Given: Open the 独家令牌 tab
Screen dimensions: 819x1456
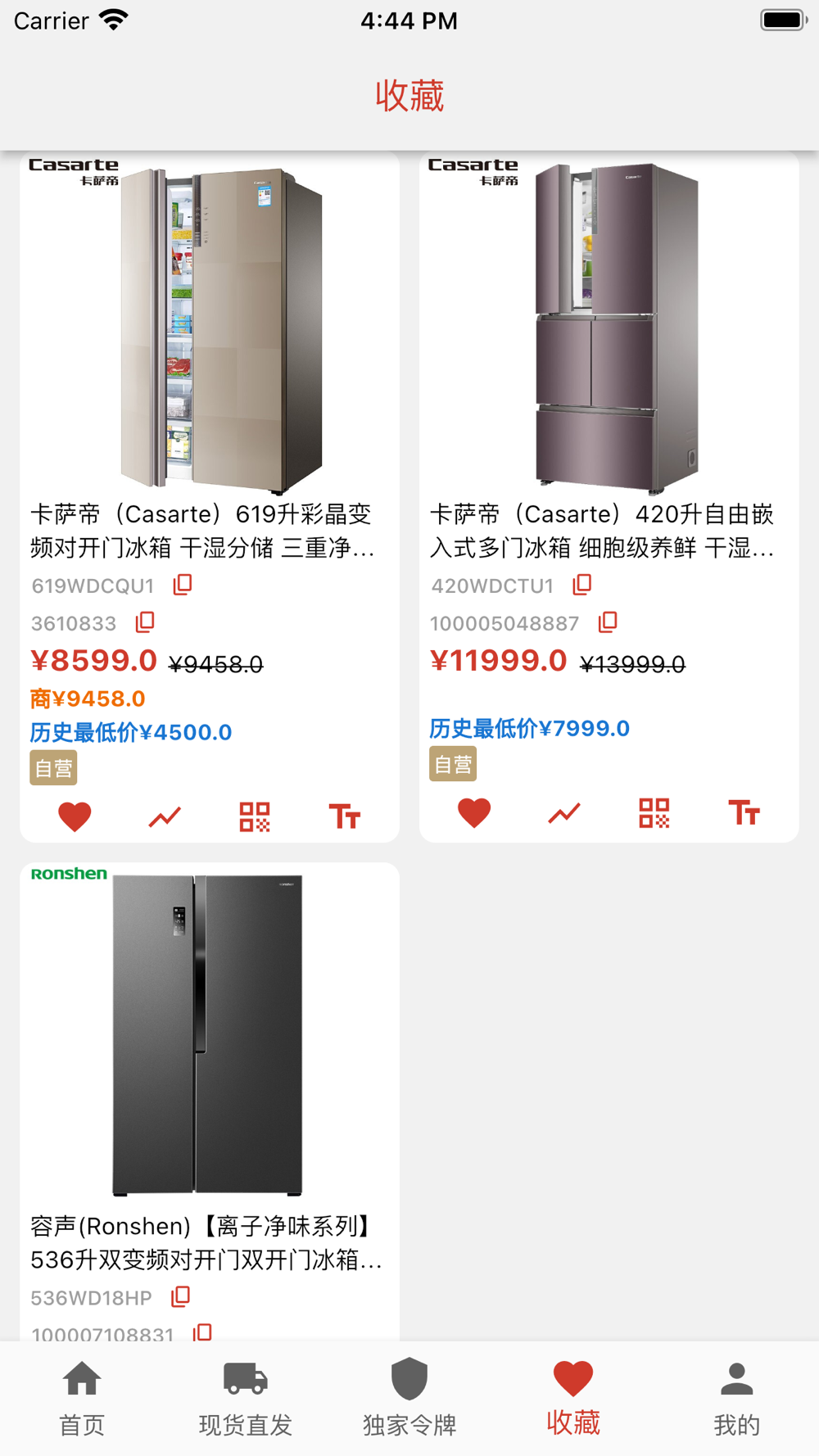Looking at the screenshot, I should tap(409, 1397).
